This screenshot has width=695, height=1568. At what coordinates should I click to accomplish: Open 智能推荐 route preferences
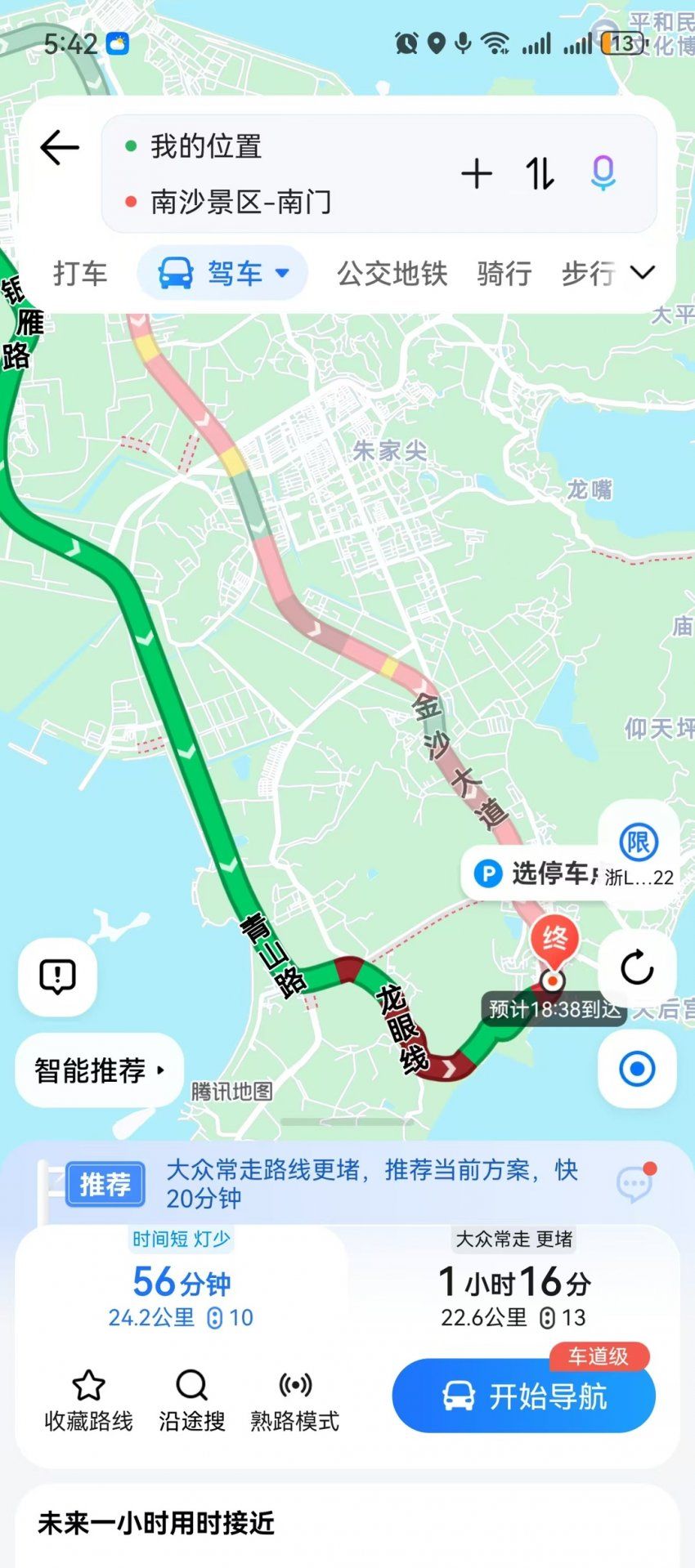click(x=99, y=1070)
